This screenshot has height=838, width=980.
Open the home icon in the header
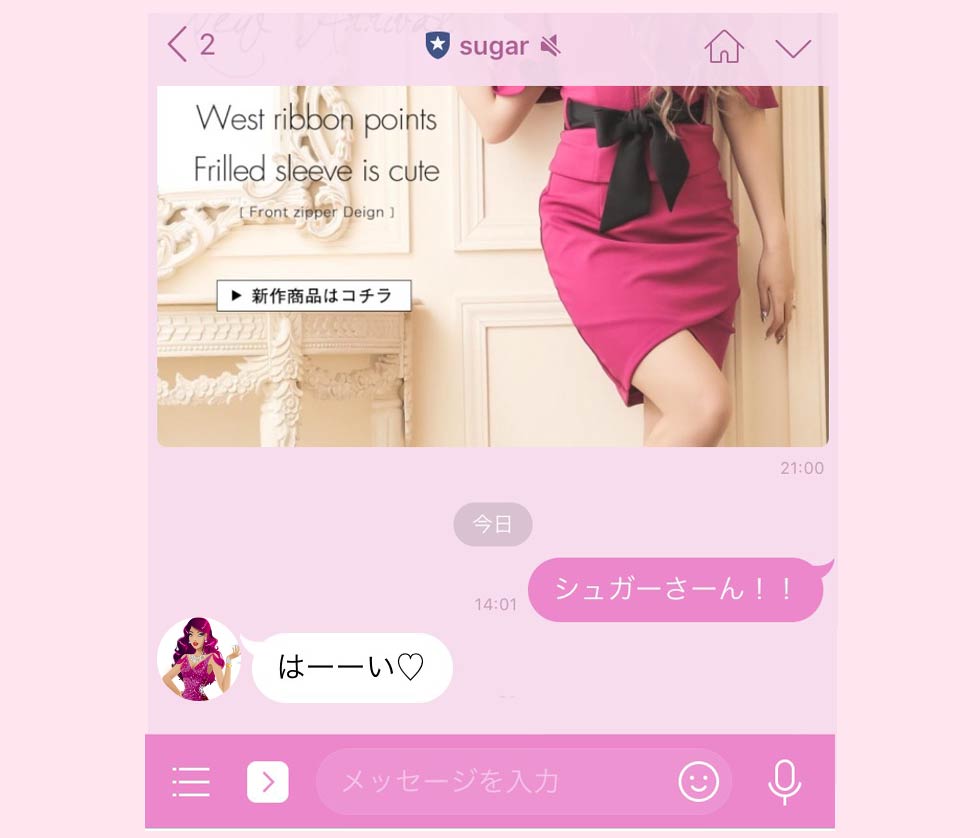click(x=724, y=46)
